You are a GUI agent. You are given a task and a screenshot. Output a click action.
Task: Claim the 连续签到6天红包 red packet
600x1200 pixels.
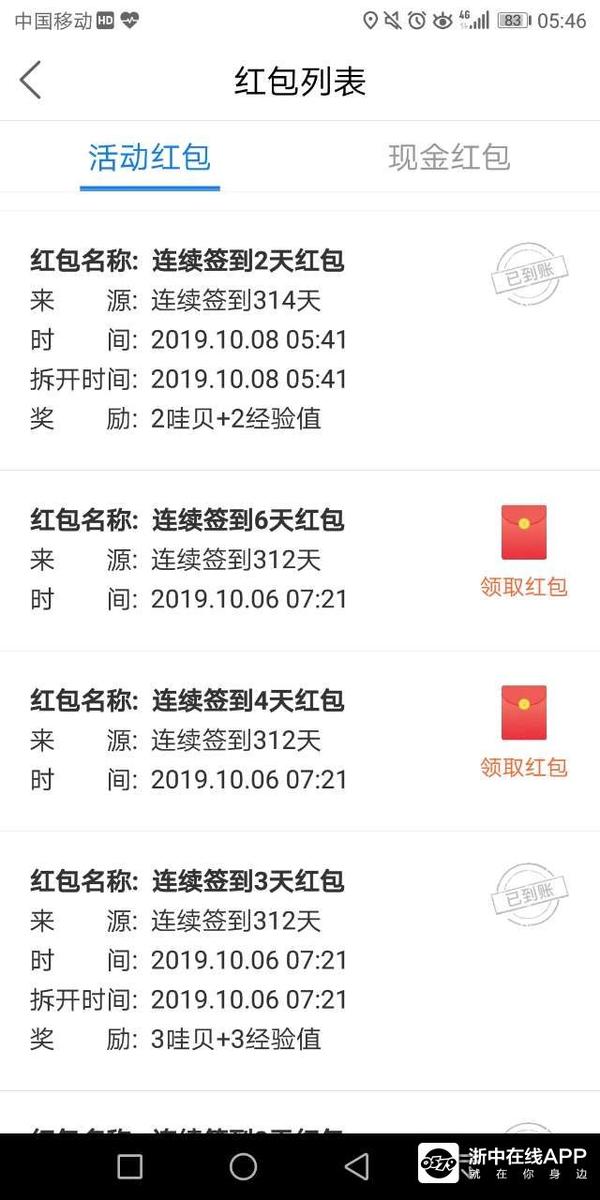[x=524, y=552]
